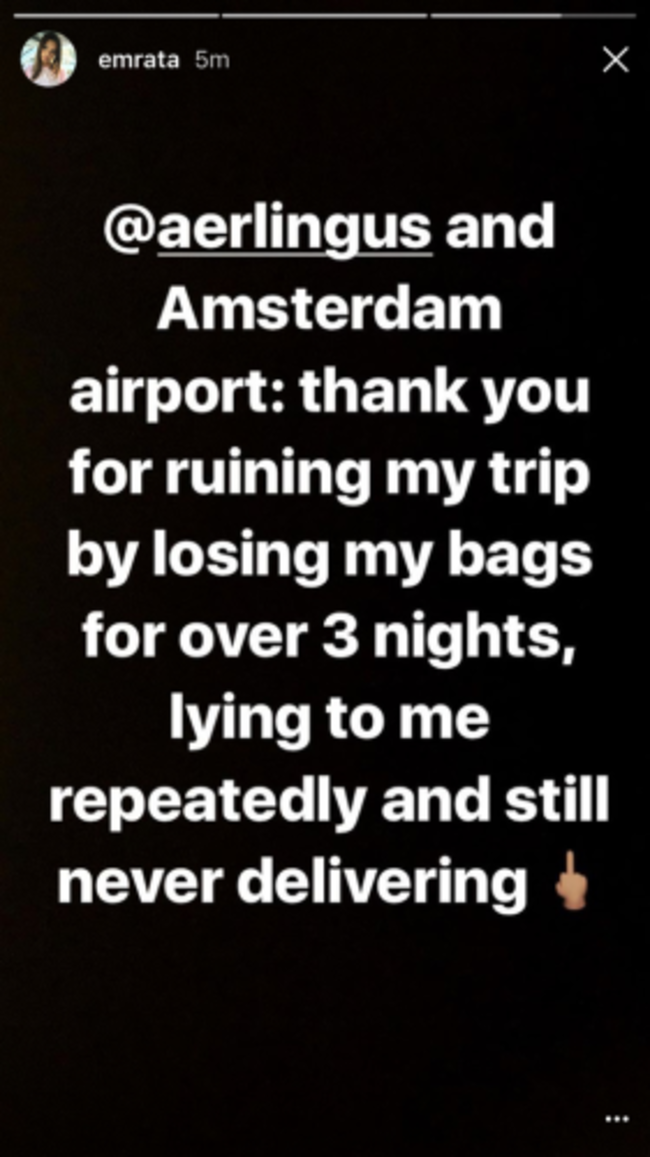Viewport: 650px width, 1157px height.
Task: Tap the emrata username
Action: (139, 61)
